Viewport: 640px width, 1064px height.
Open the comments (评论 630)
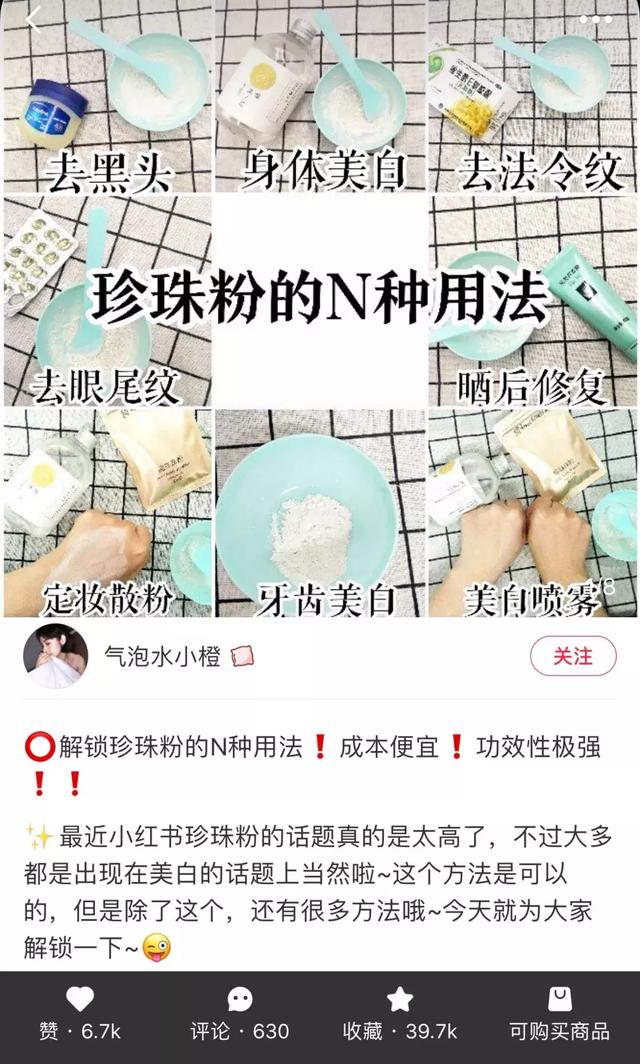click(239, 1013)
